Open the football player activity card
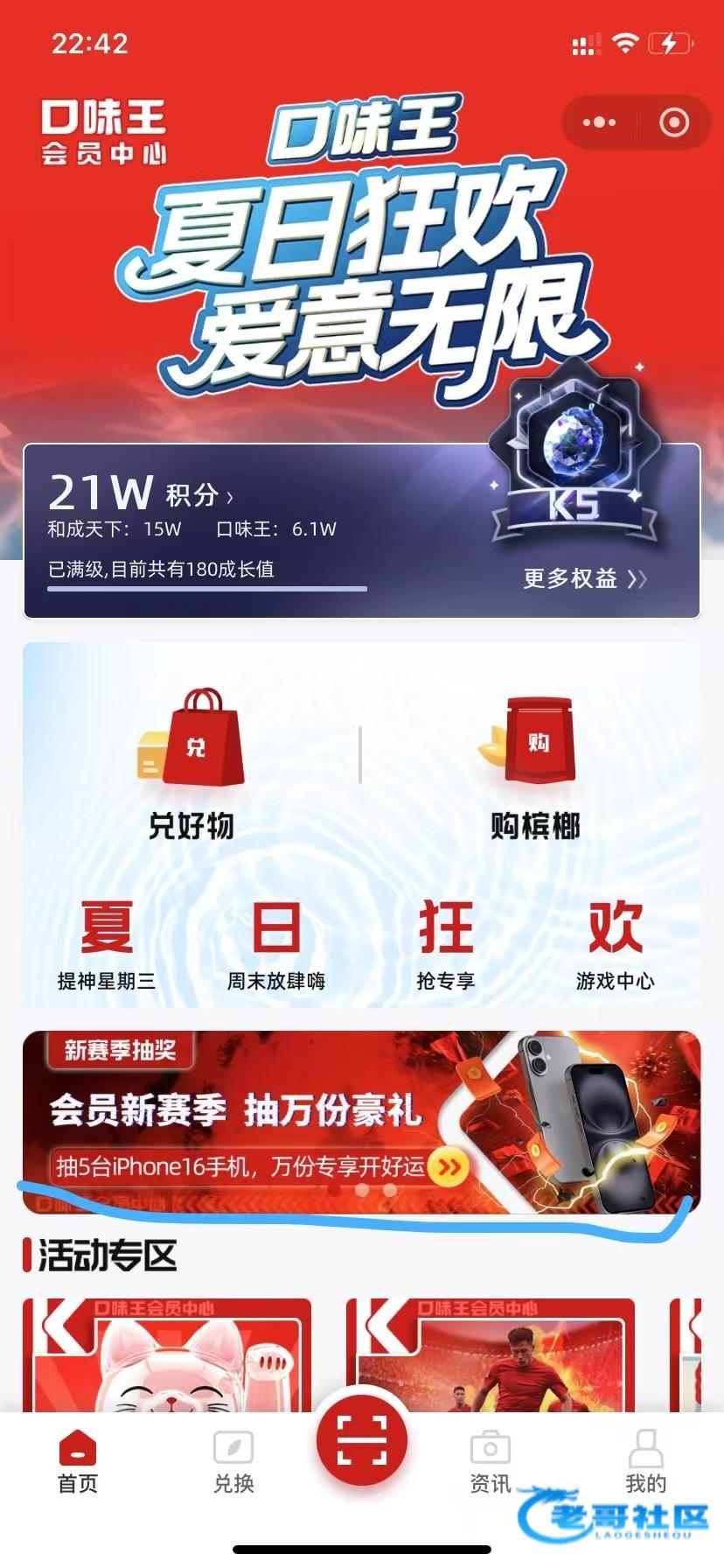The image size is (724, 1568). point(490,1356)
